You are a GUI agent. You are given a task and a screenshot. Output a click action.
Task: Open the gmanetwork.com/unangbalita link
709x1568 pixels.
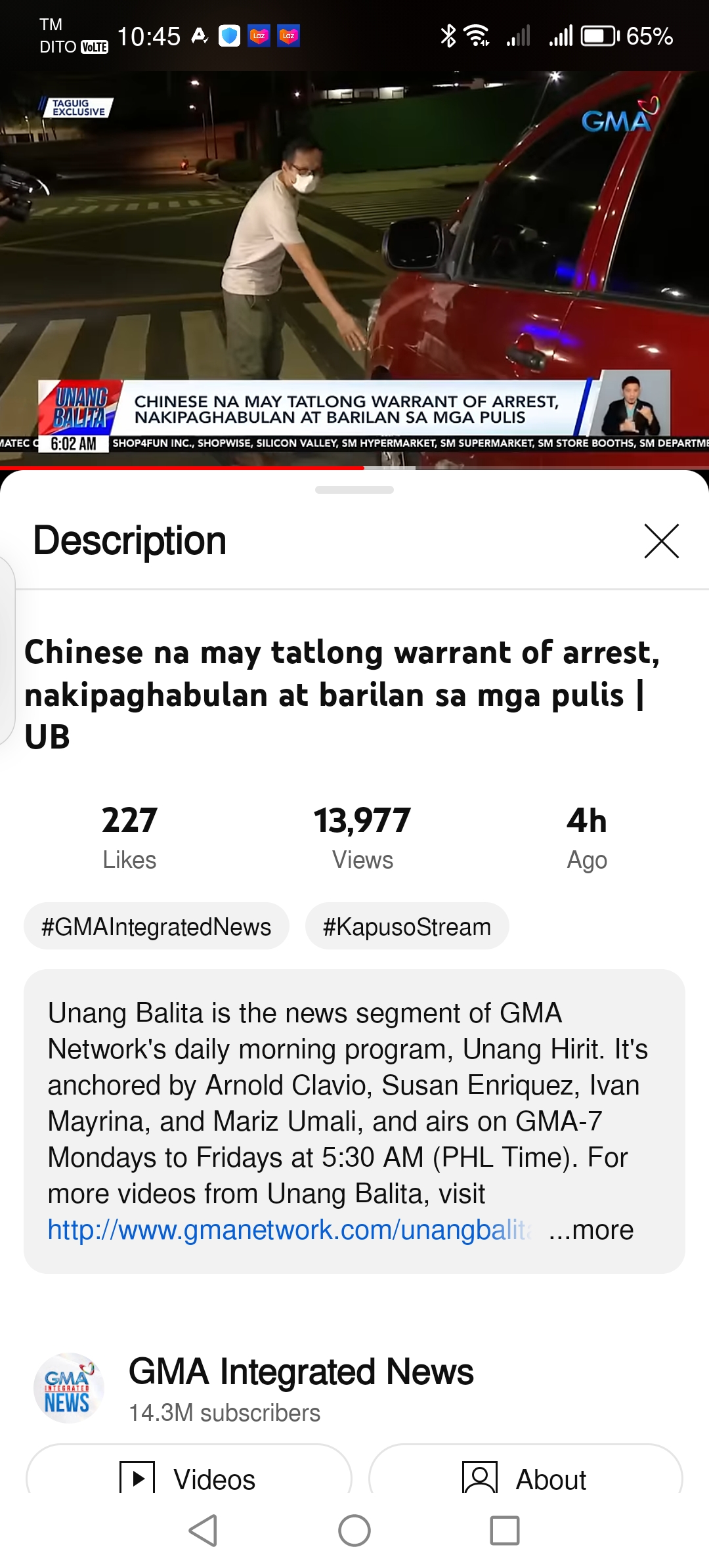pyautogui.click(x=289, y=1230)
